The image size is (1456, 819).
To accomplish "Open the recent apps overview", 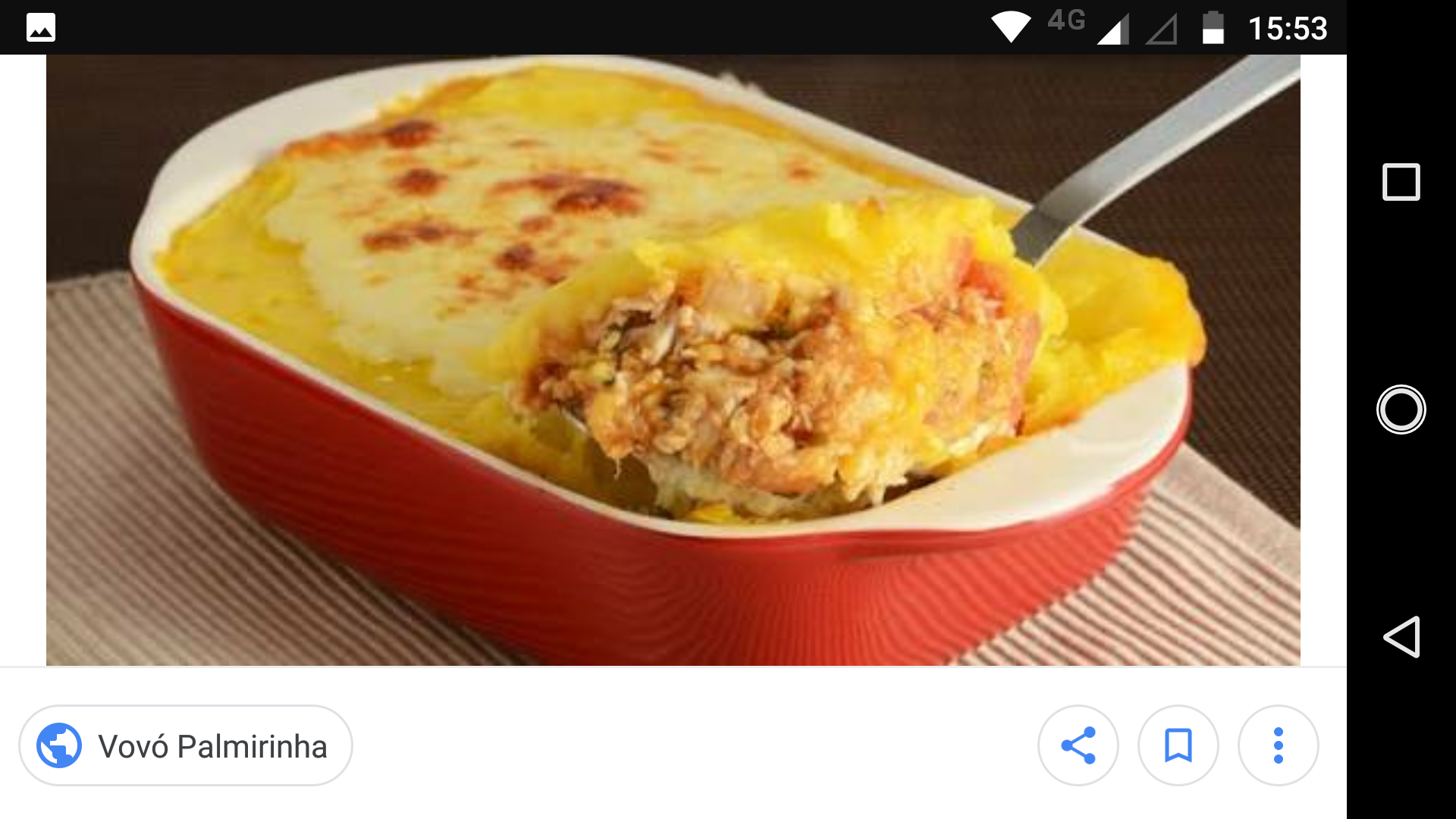I will tap(1401, 182).
